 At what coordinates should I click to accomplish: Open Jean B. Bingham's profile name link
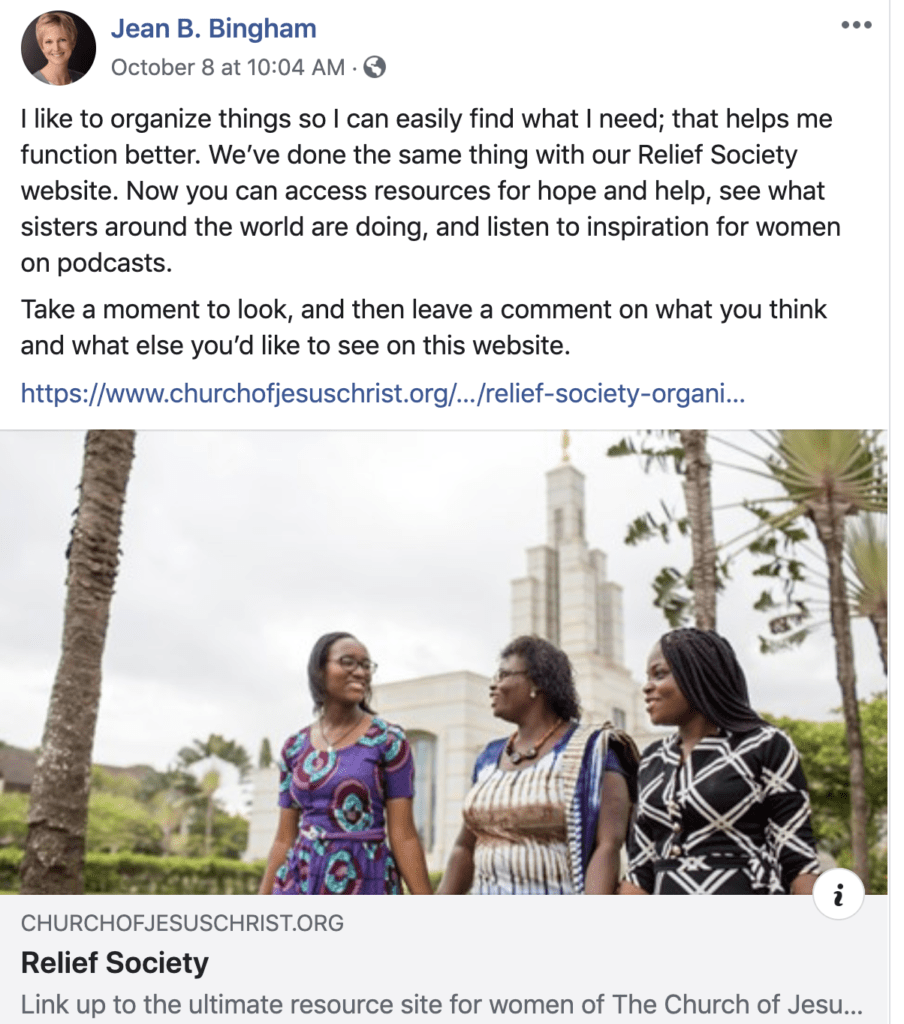213,29
